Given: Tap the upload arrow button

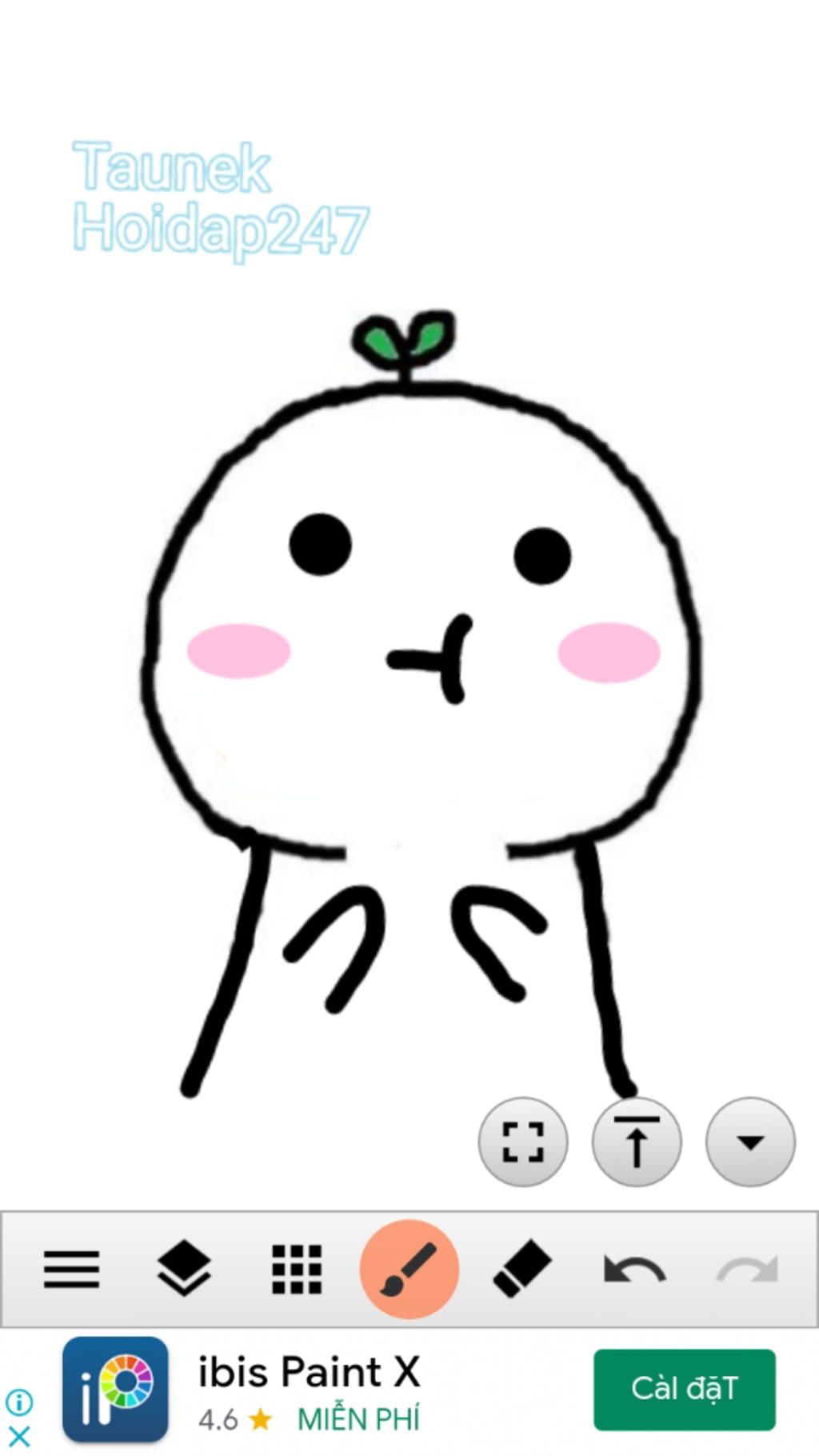Looking at the screenshot, I should click(637, 1142).
